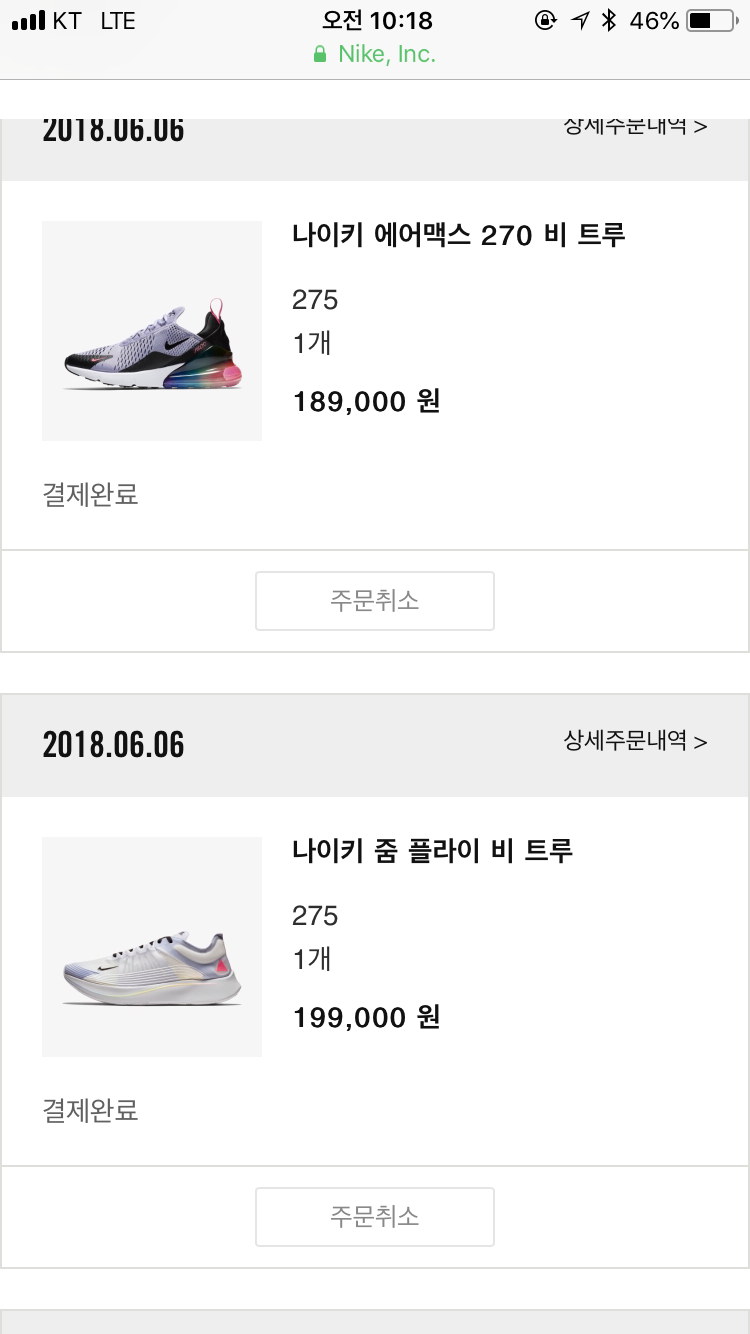
Task: Cancel the Air Max 270 order
Action: 375,601
